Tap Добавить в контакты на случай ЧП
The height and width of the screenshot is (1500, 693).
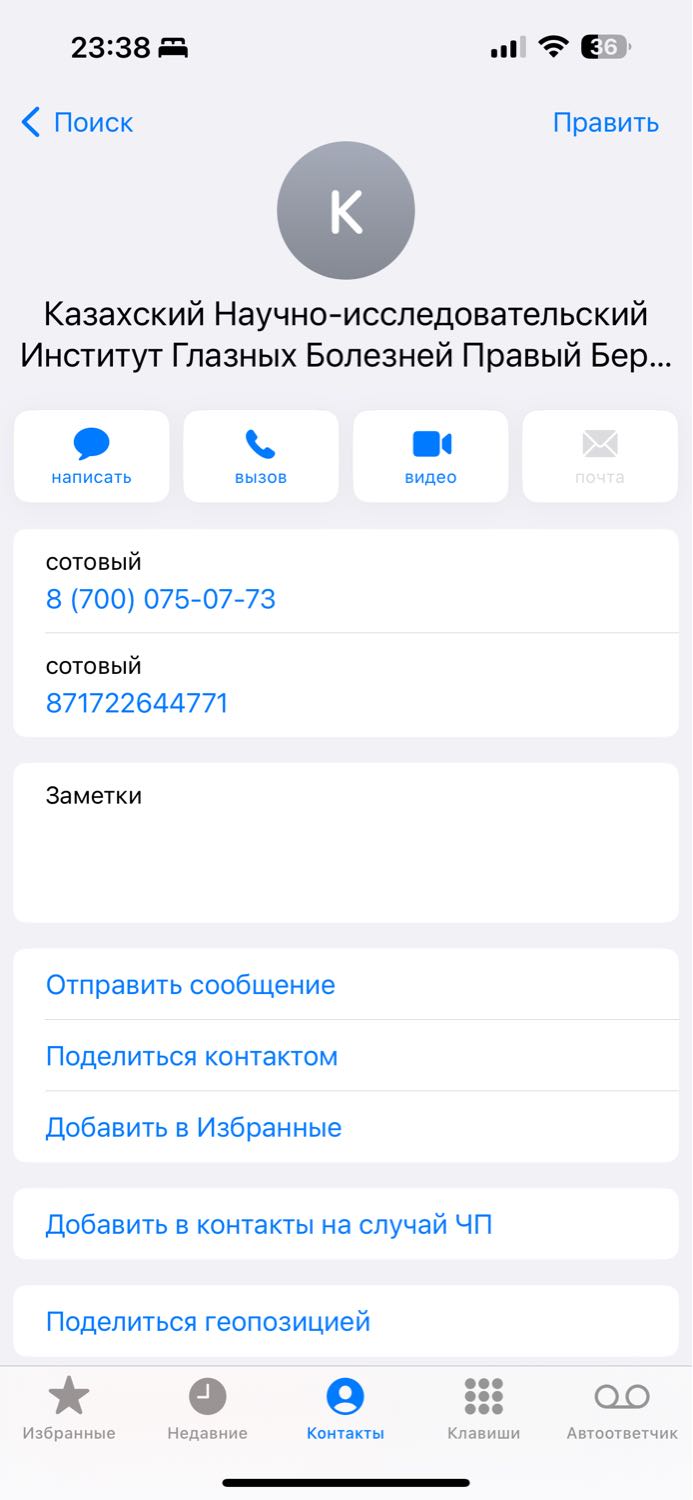[x=346, y=1224]
